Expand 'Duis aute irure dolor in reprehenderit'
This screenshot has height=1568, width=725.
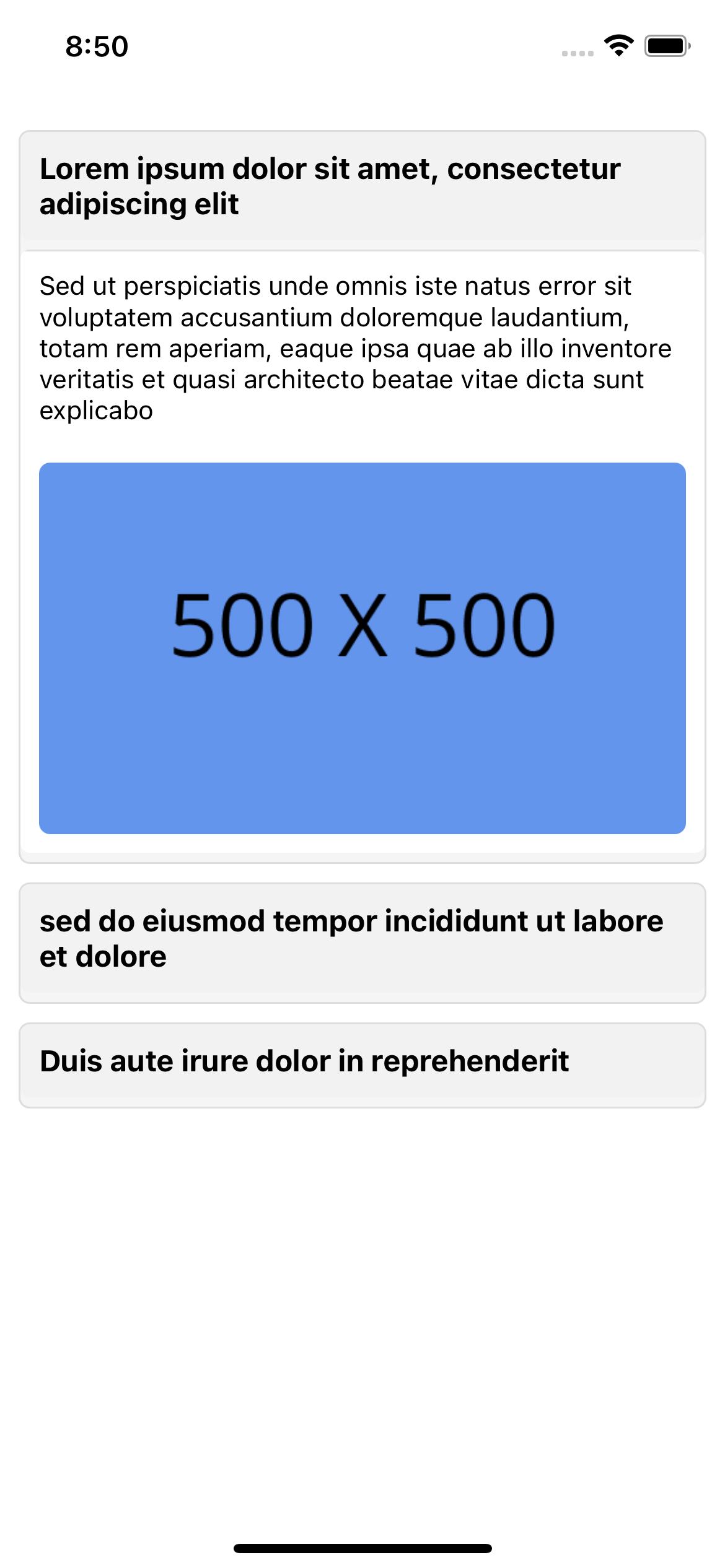(362, 1061)
